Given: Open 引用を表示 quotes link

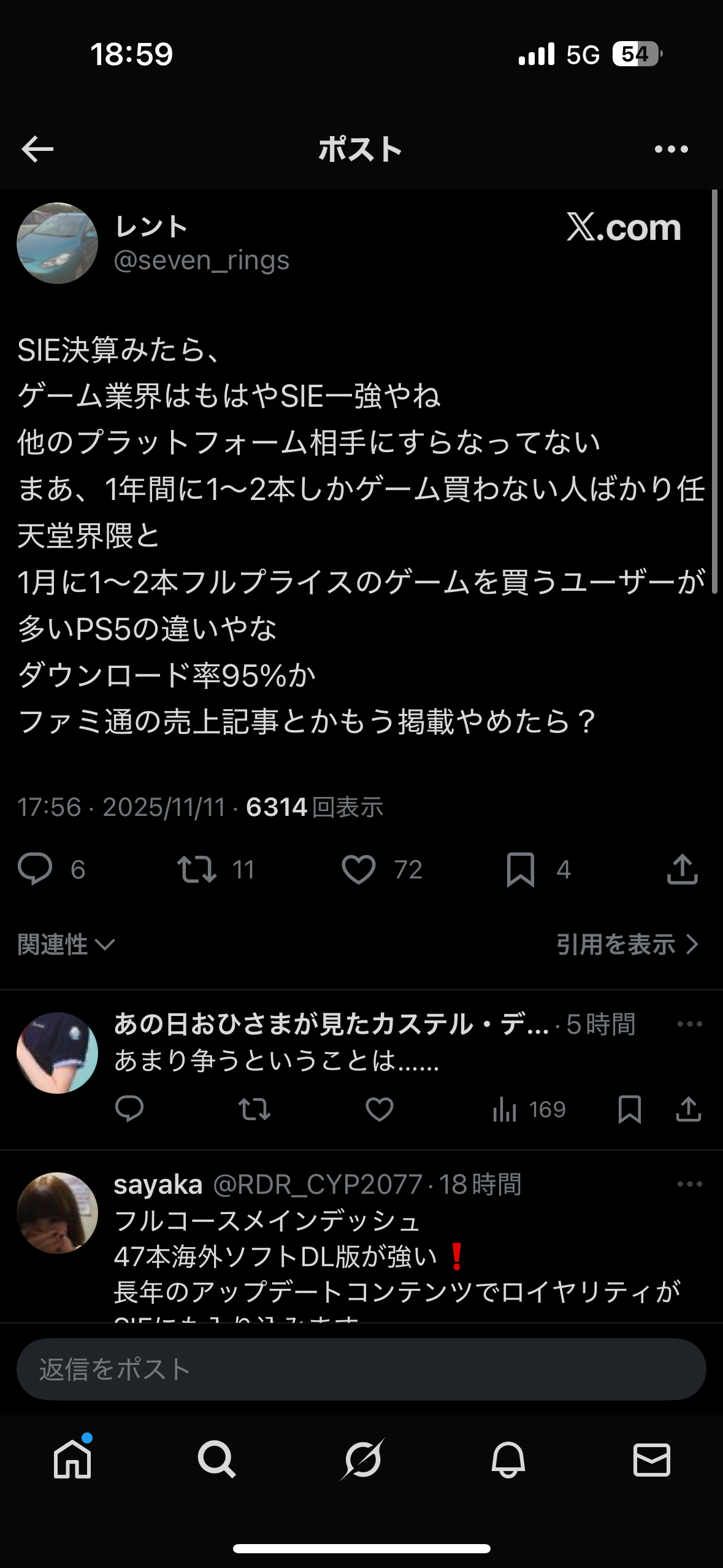Looking at the screenshot, I should (x=627, y=944).
